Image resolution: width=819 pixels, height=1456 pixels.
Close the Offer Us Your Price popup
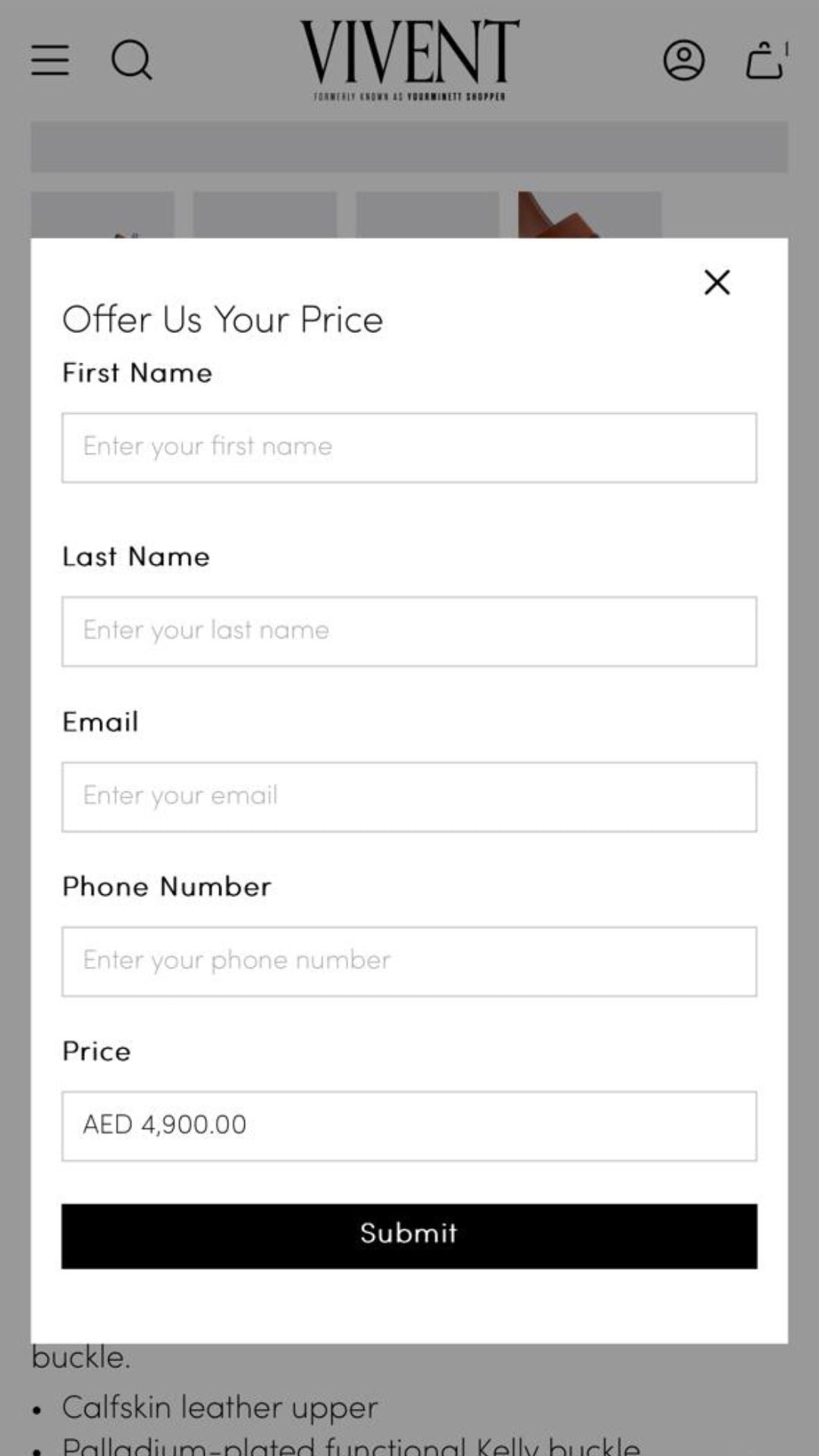716,282
